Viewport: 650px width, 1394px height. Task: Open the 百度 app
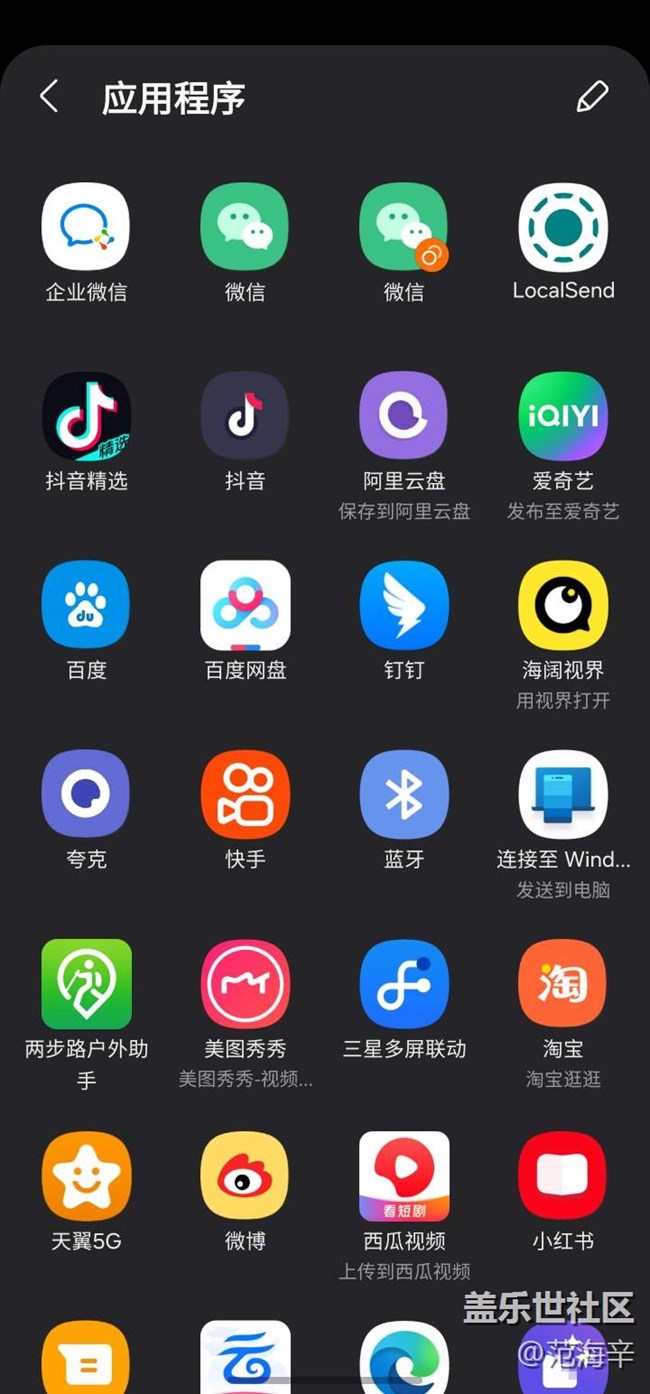86,605
